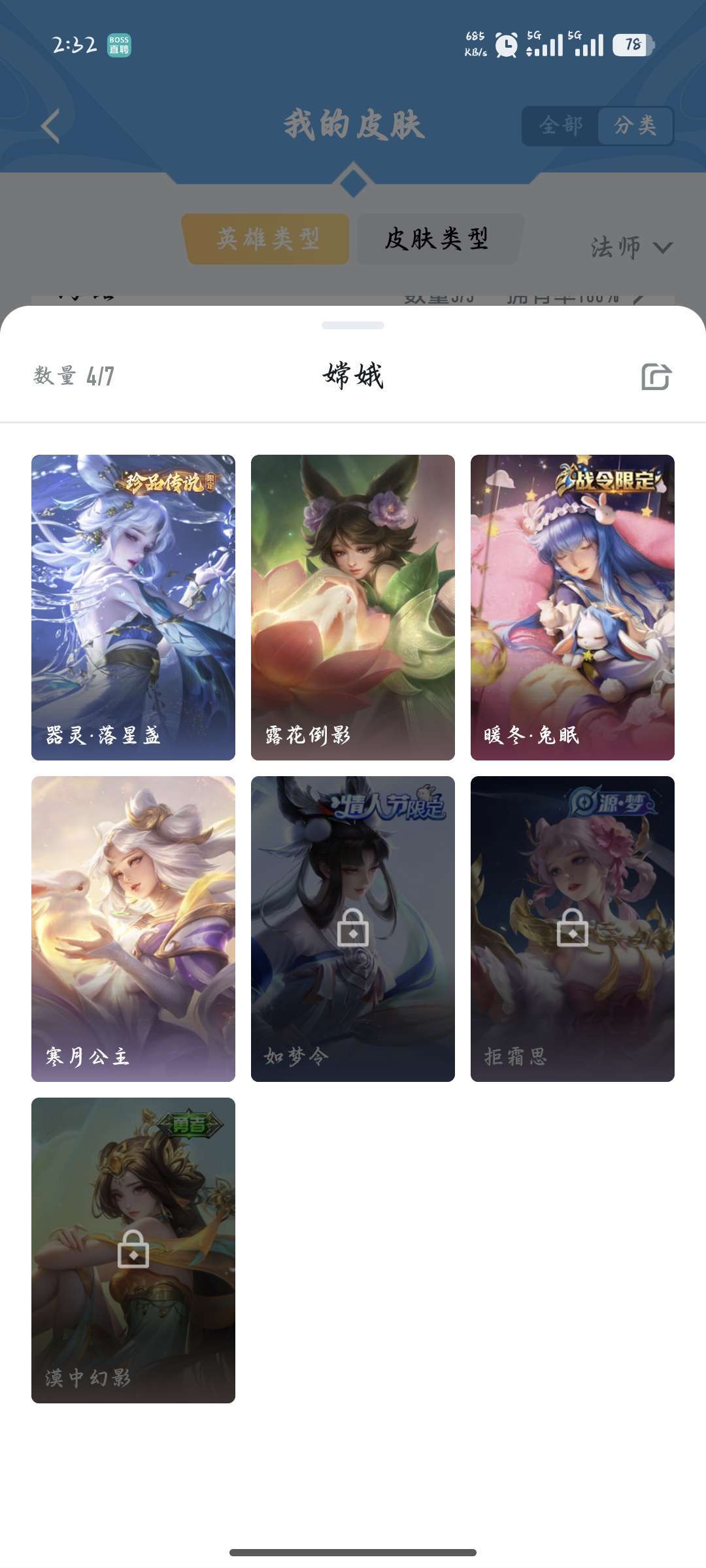Open the share icon next to 嫦娥
This screenshot has height=1568, width=706.
[x=657, y=376]
